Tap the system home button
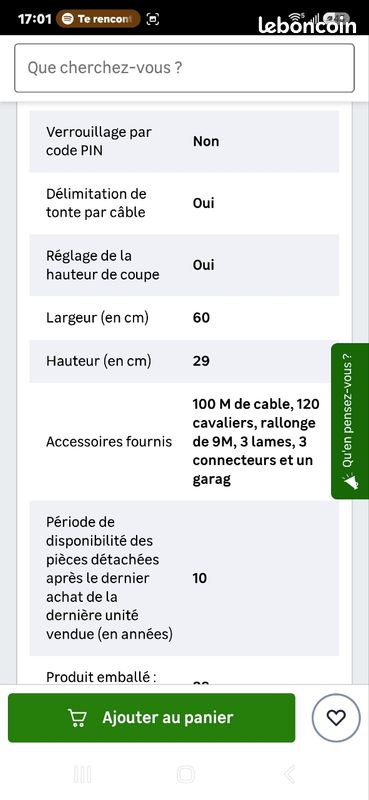 185,774
